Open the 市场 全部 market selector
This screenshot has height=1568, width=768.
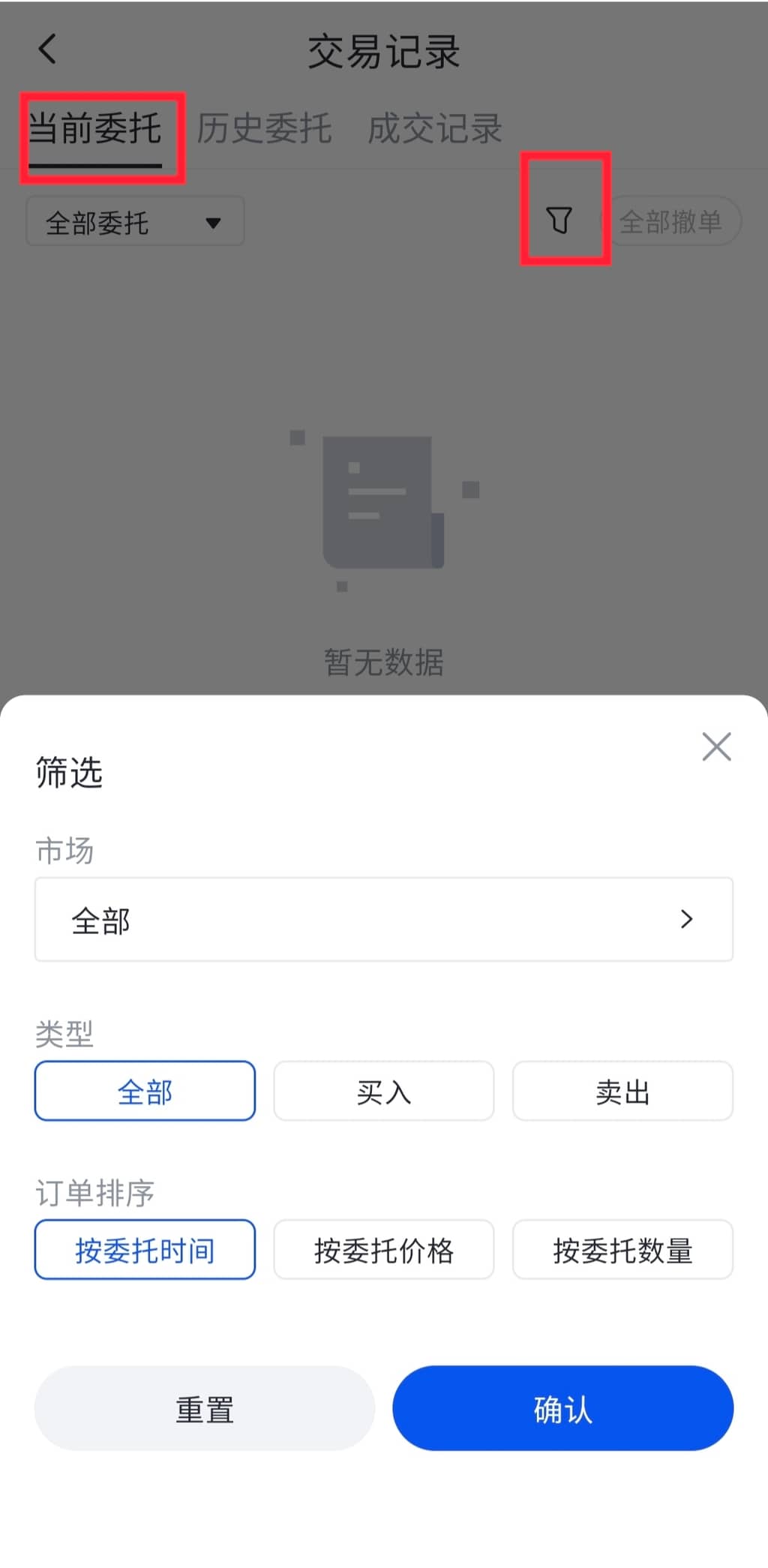click(x=383, y=919)
